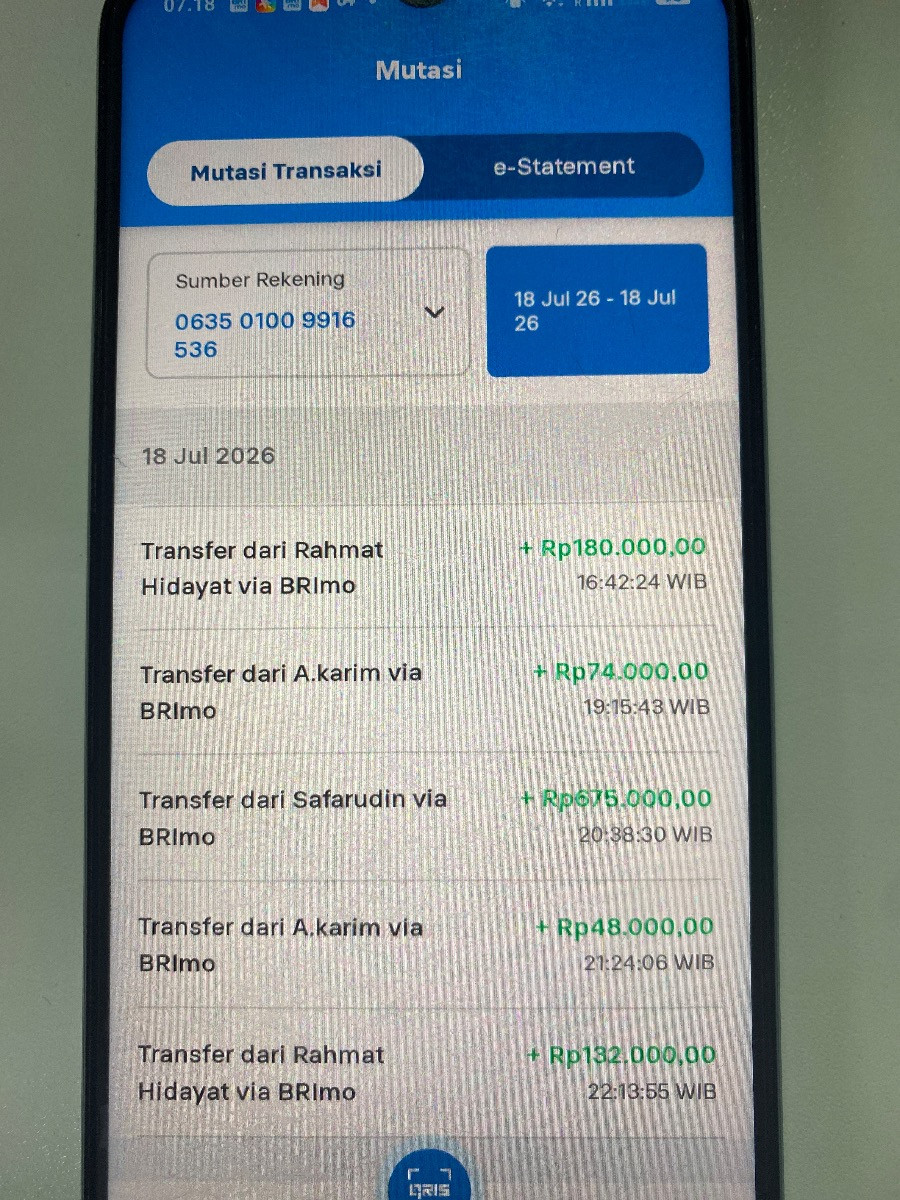Open the Rp180.000,00 transfer from Rahmat Hidayat
900x1200 pixels.
click(425, 566)
